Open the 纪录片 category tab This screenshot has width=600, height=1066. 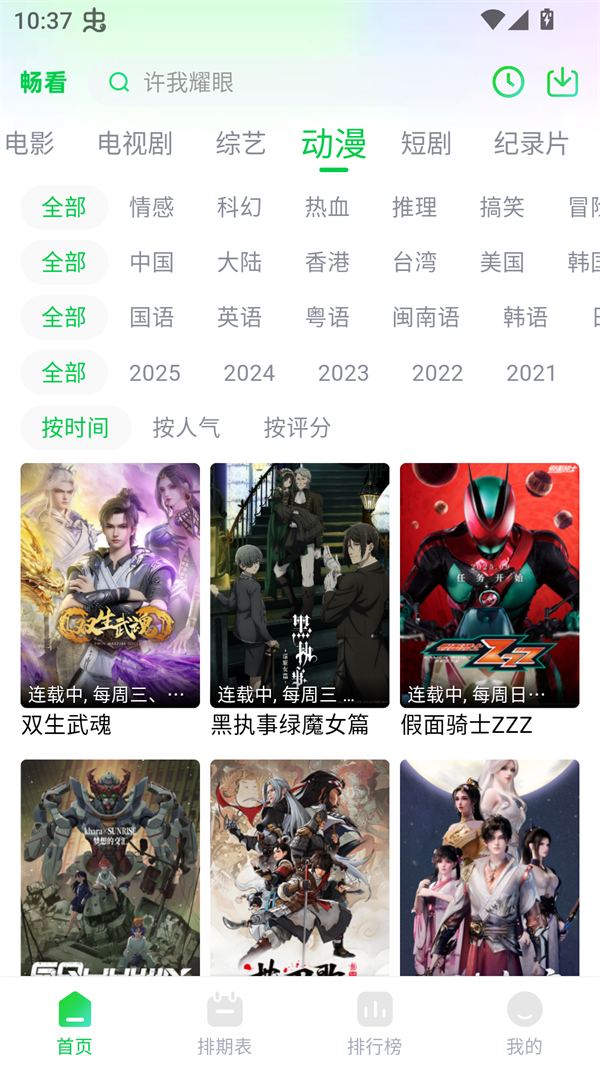(531, 144)
